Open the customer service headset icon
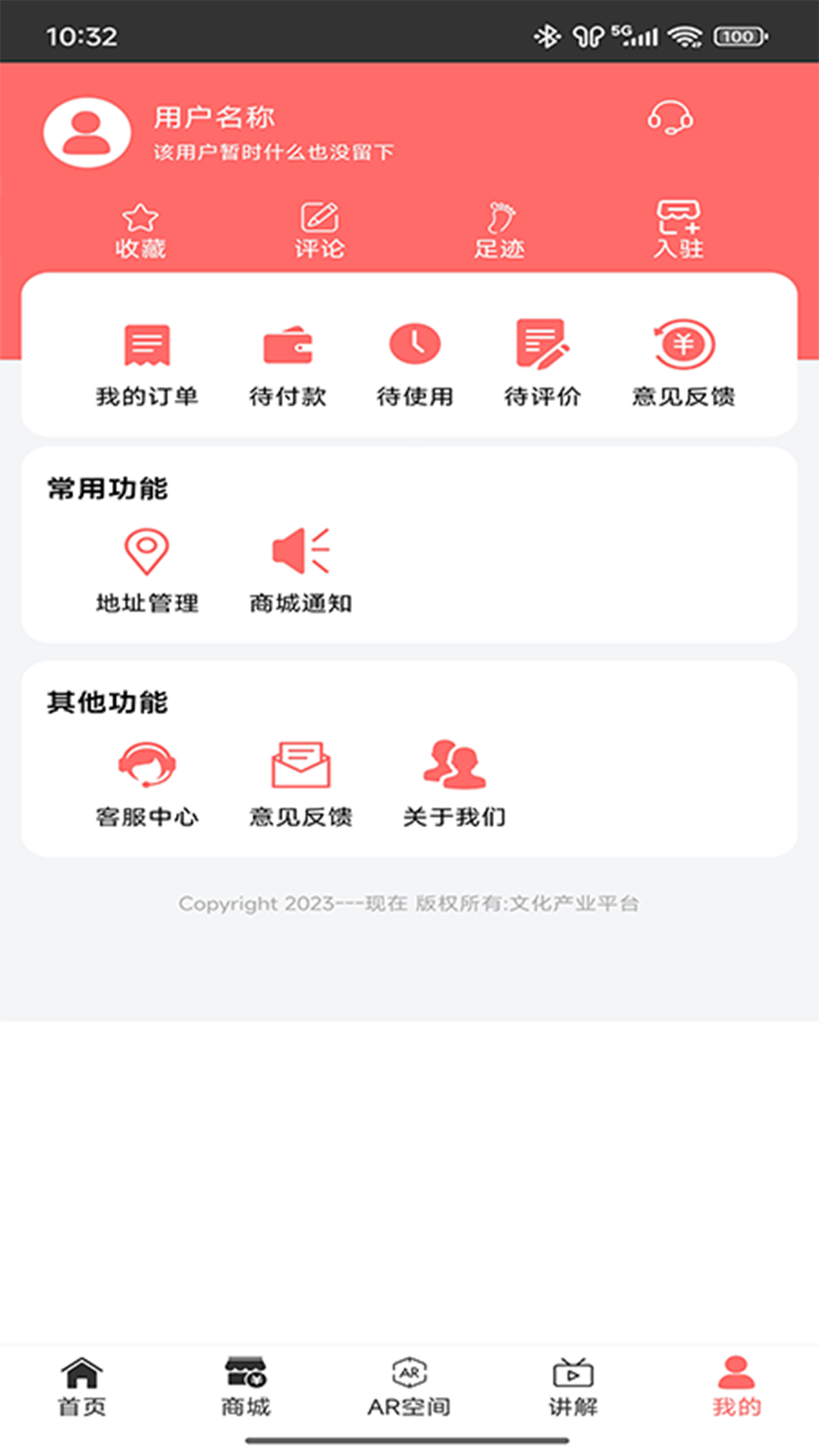This screenshot has width=819, height=1456. coord(670,118)
